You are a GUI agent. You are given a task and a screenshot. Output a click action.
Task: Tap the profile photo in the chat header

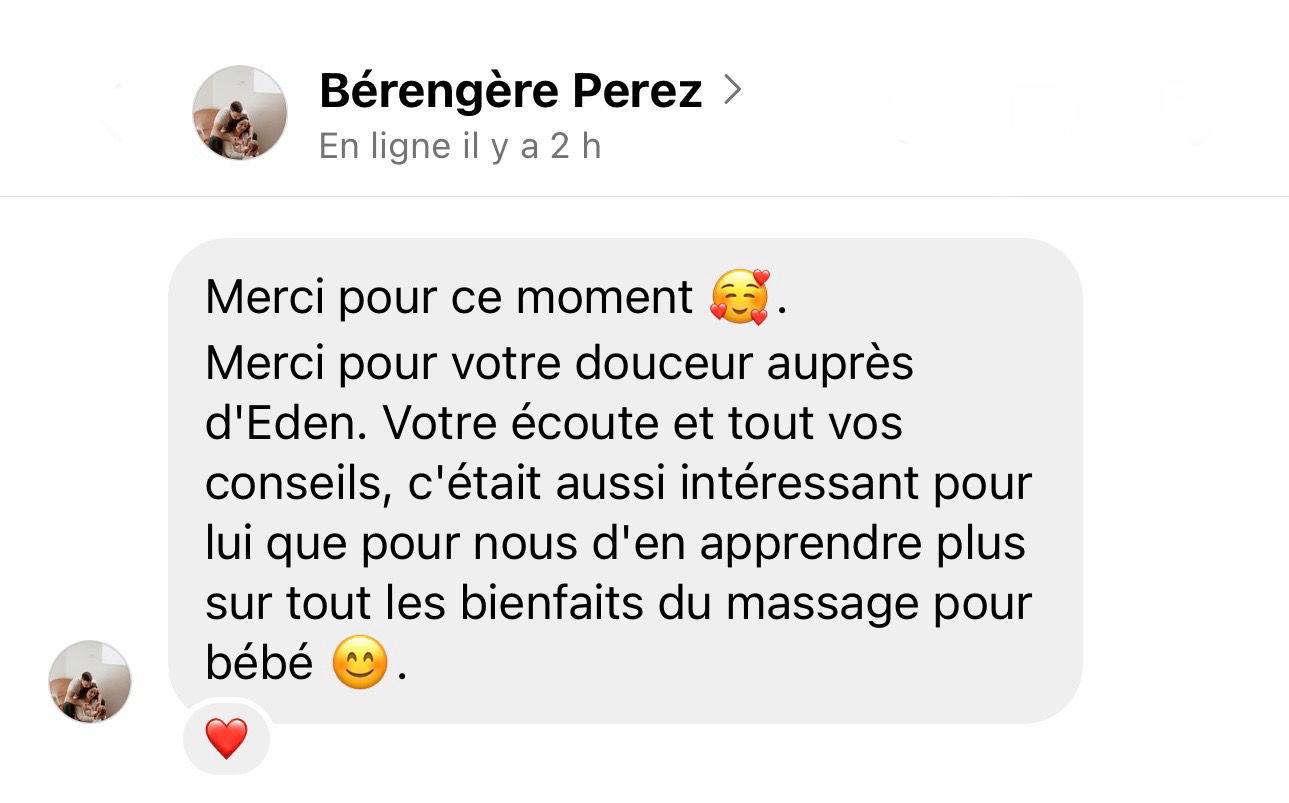[x=239, y=113]
